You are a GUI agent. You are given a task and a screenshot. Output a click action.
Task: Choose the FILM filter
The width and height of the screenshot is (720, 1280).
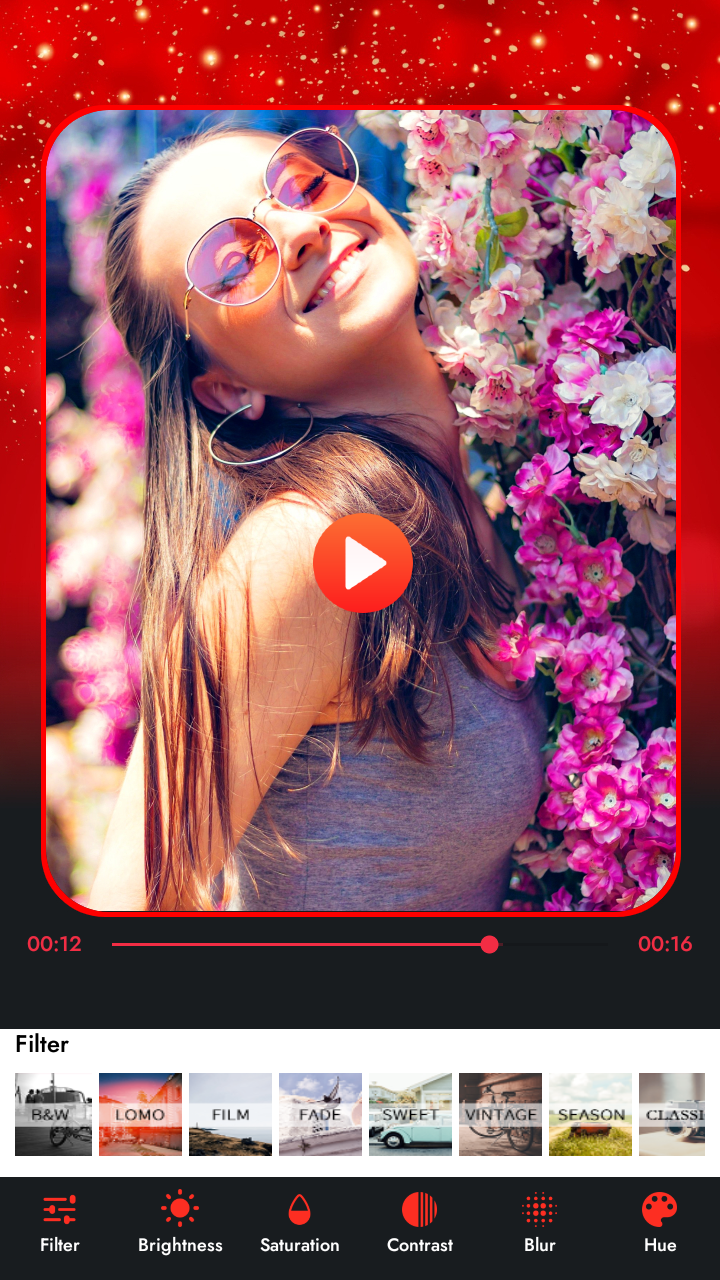230,1114
